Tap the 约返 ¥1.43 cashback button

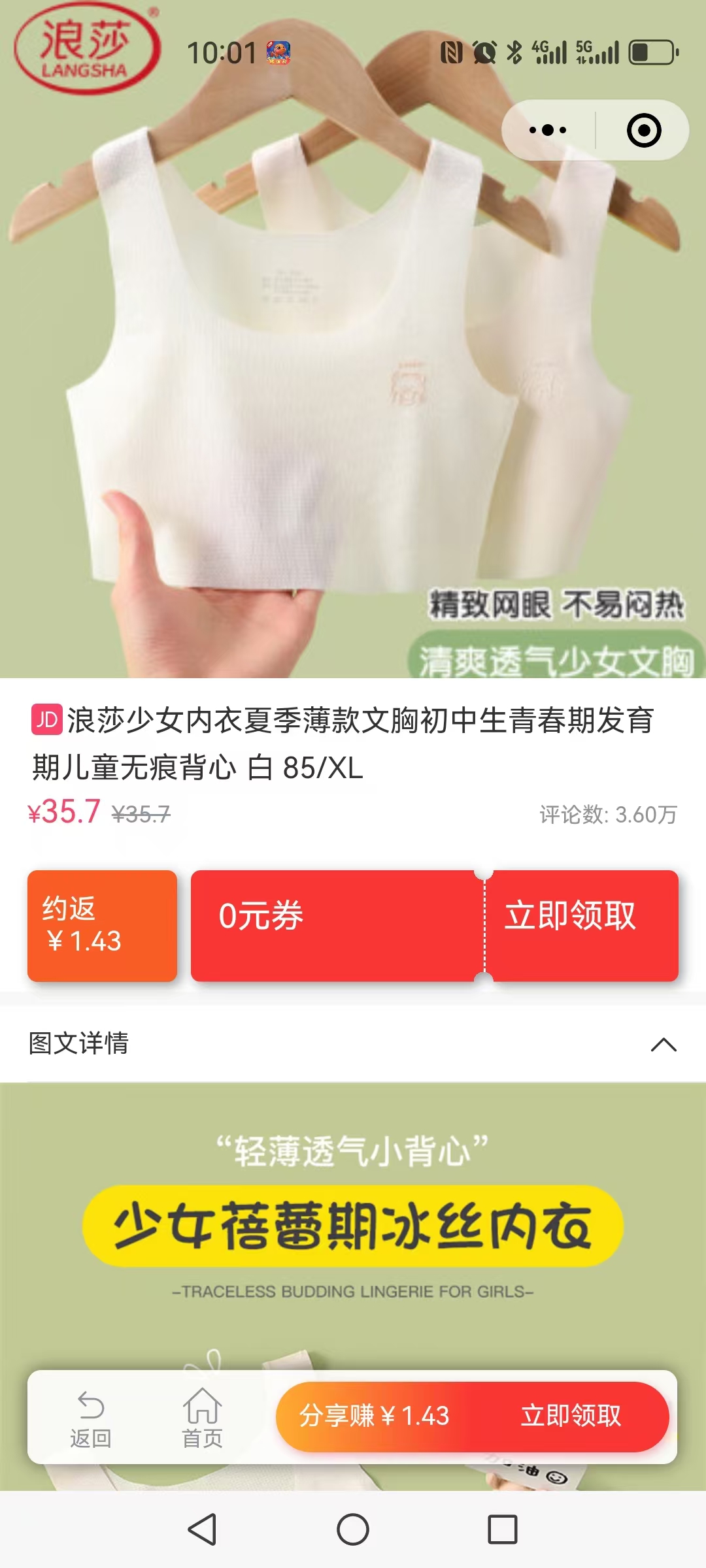point(102,925)
